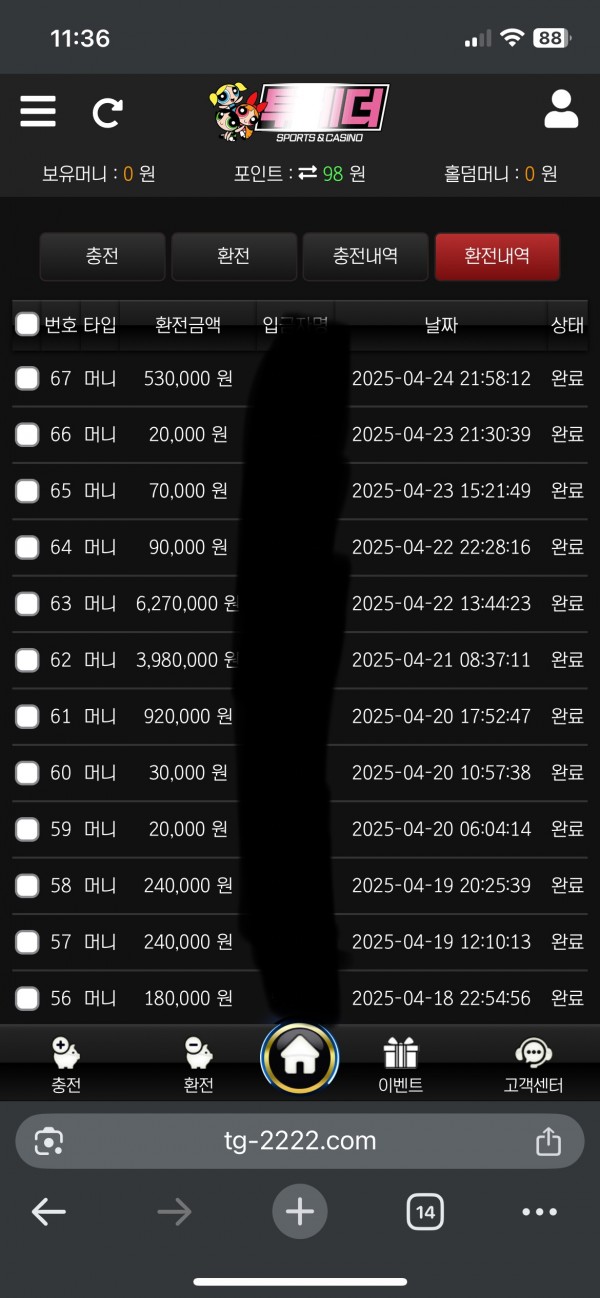Switch to the 충전 tab
The image size is (600, 1298).
coord(102,256)
